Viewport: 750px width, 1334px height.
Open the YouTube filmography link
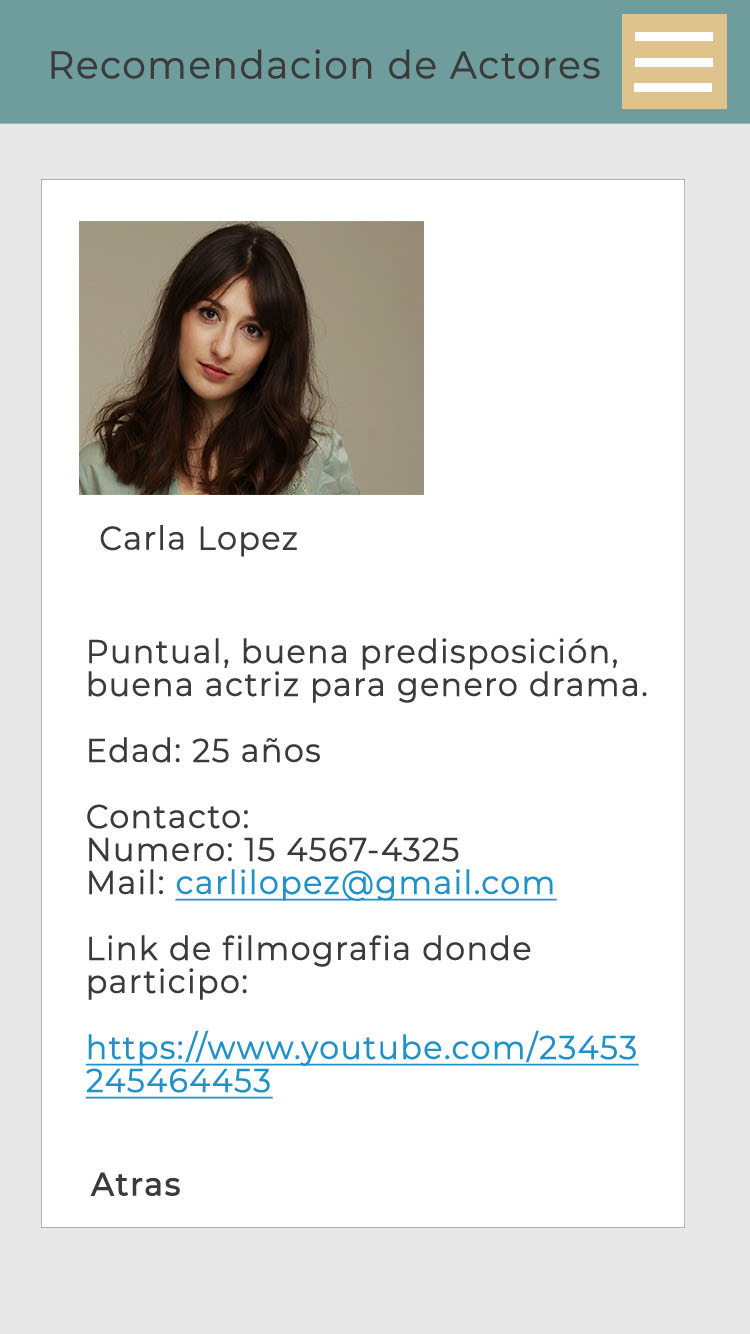[361, 1049]
